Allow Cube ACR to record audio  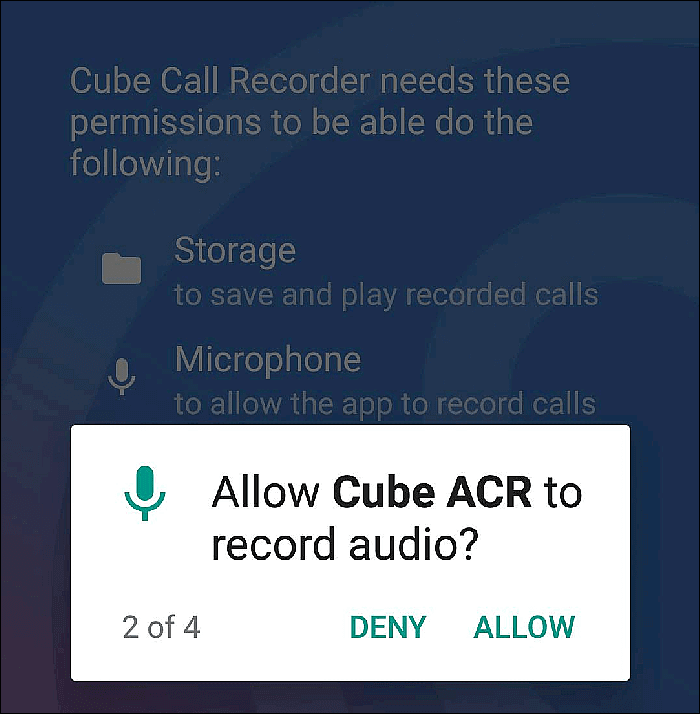click(x=524, y=627)
